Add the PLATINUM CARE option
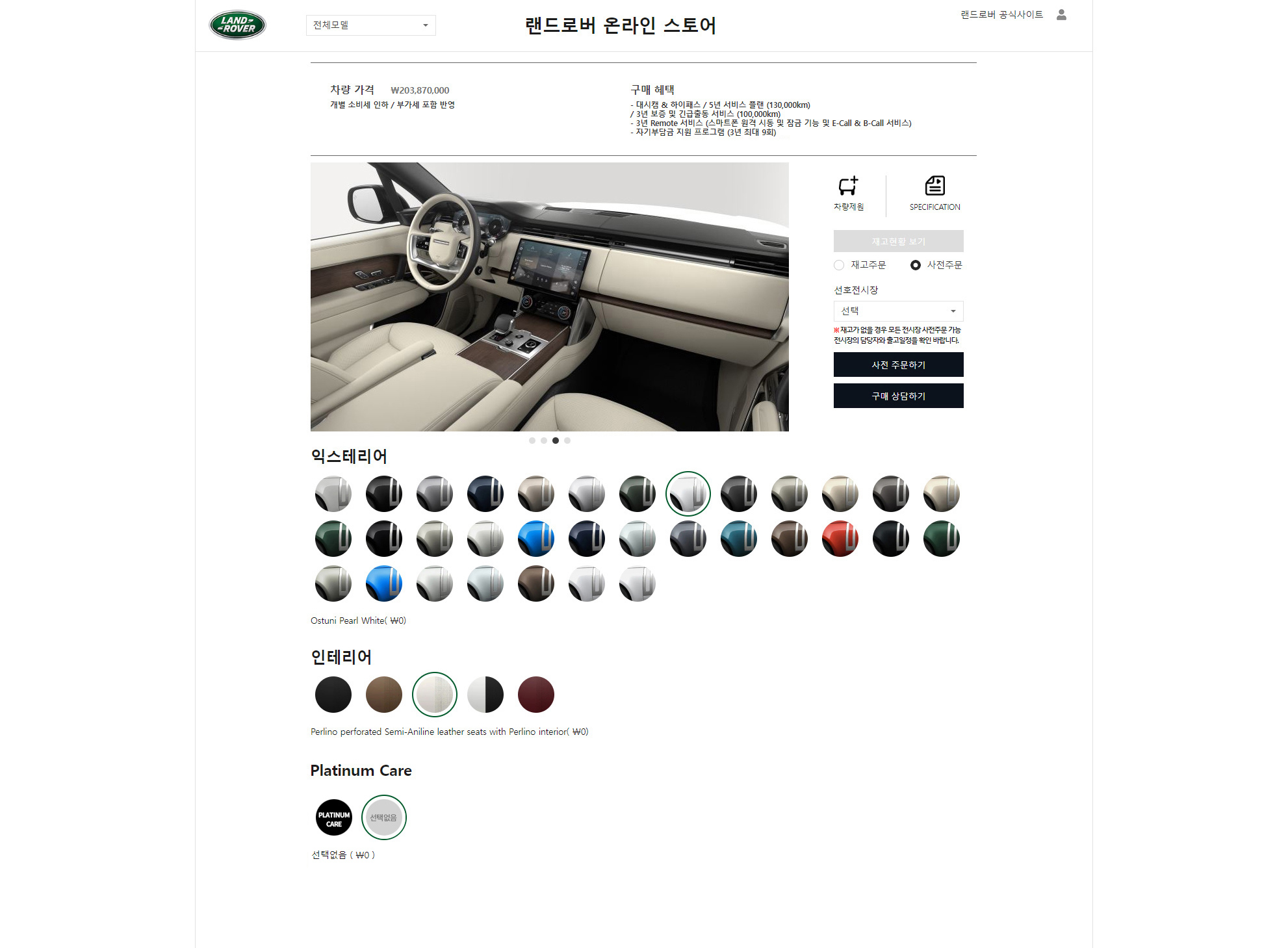The image size is (1288, 948). click(333, 817)
